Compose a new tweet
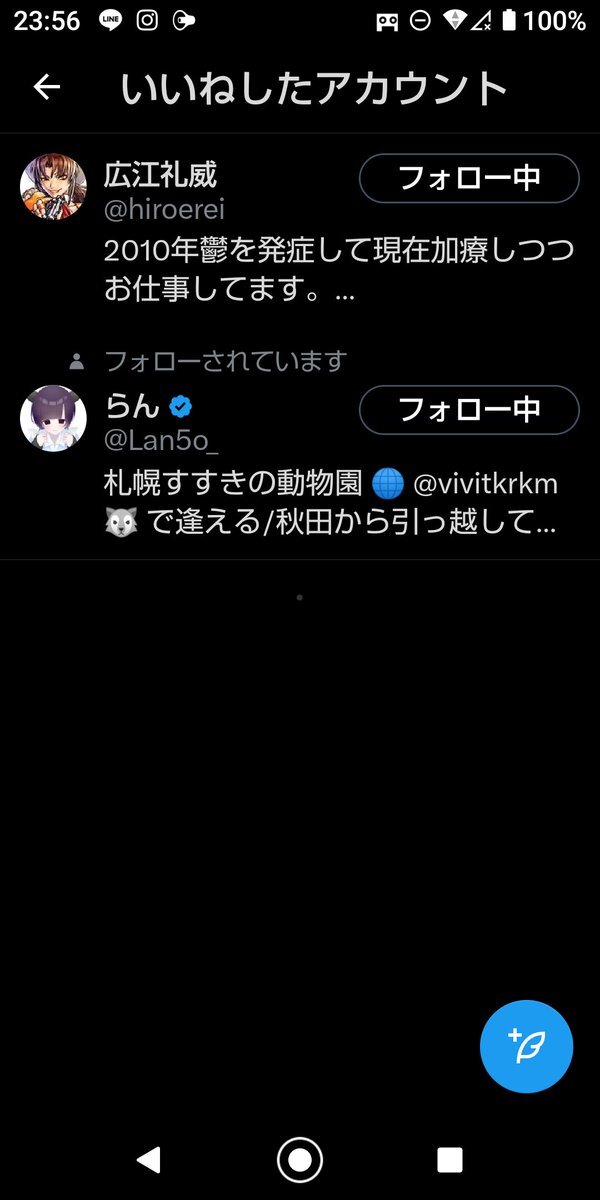 tap(526, 1046)
